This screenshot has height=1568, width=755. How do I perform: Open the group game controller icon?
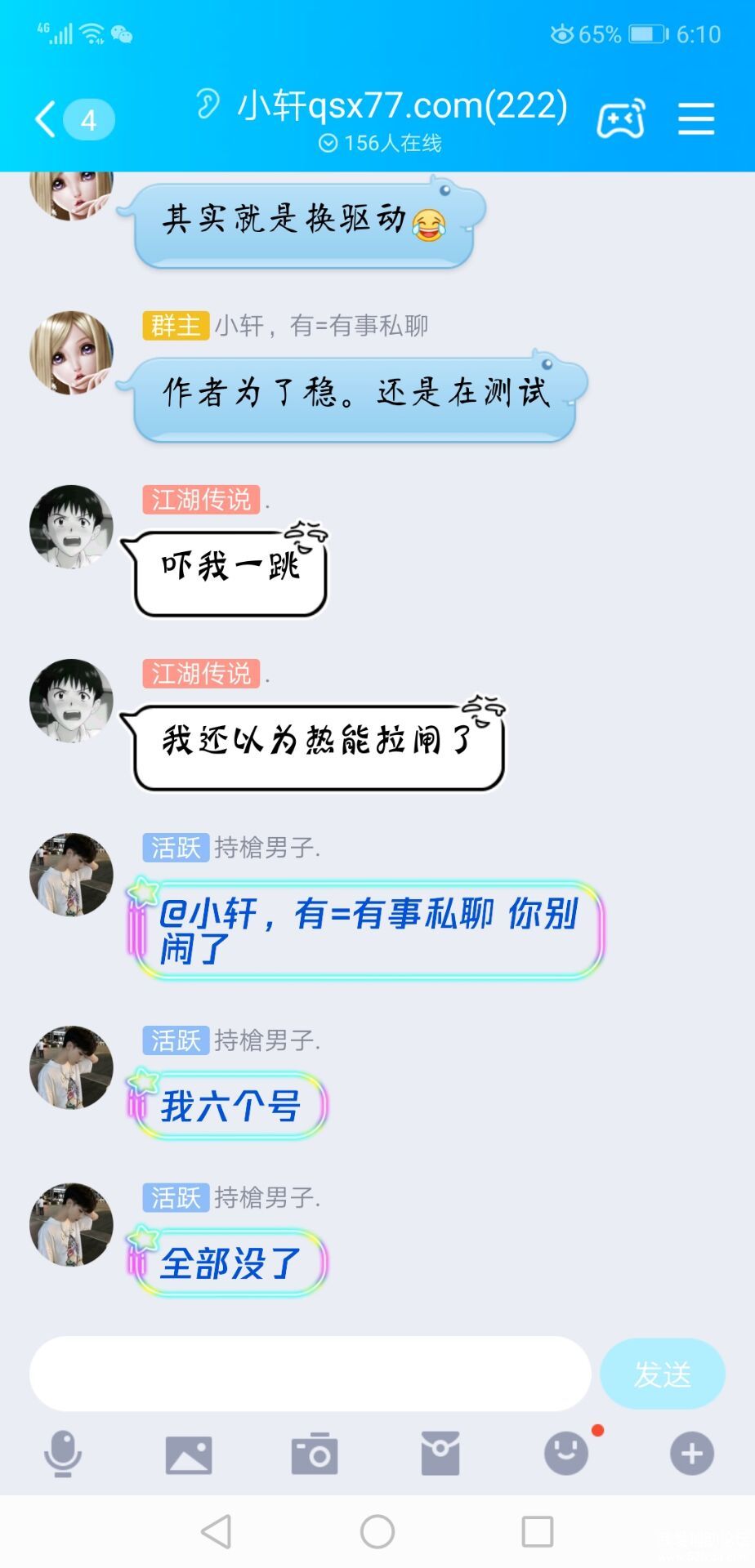621,119
